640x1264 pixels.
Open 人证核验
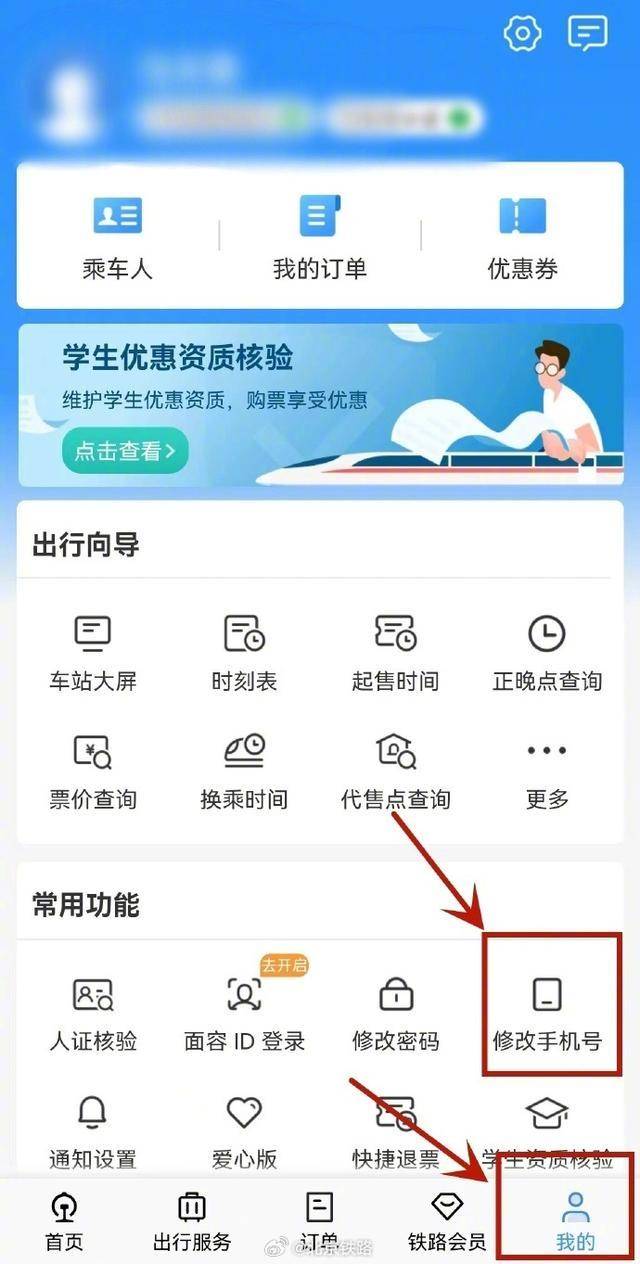[x=93, y=1013]
